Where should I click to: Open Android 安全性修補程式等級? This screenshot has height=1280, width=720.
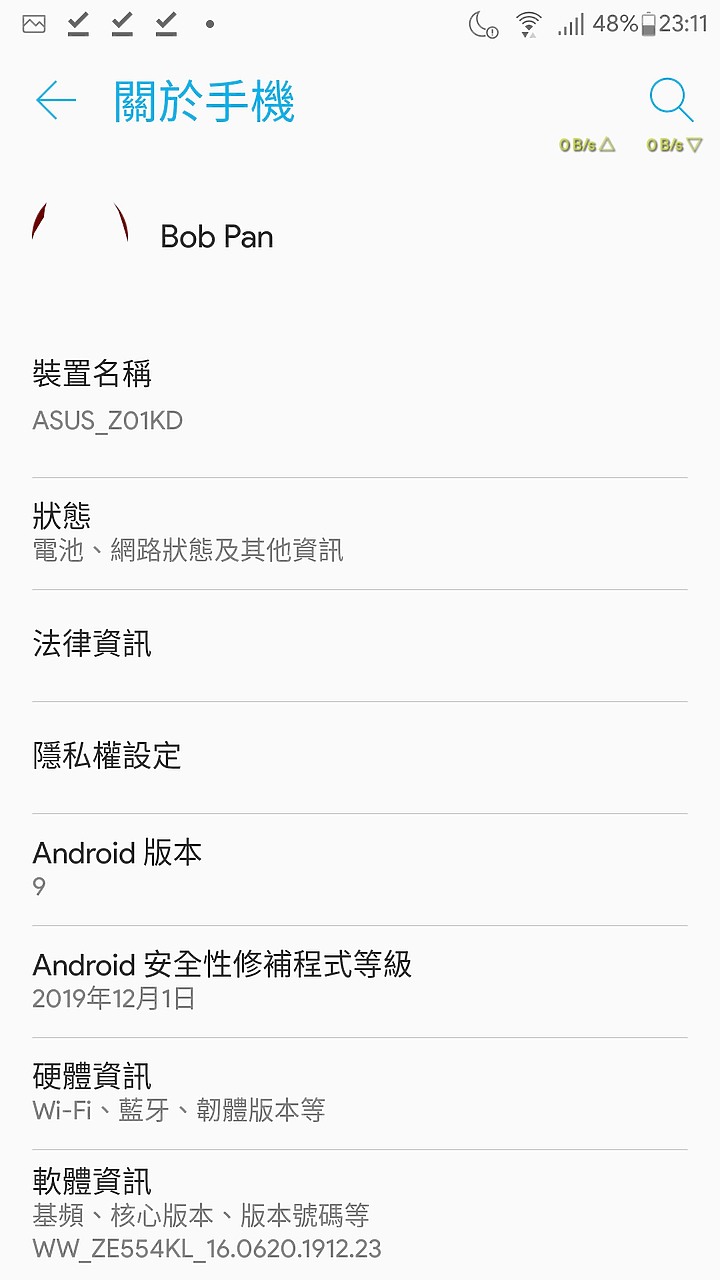point(360,981)
